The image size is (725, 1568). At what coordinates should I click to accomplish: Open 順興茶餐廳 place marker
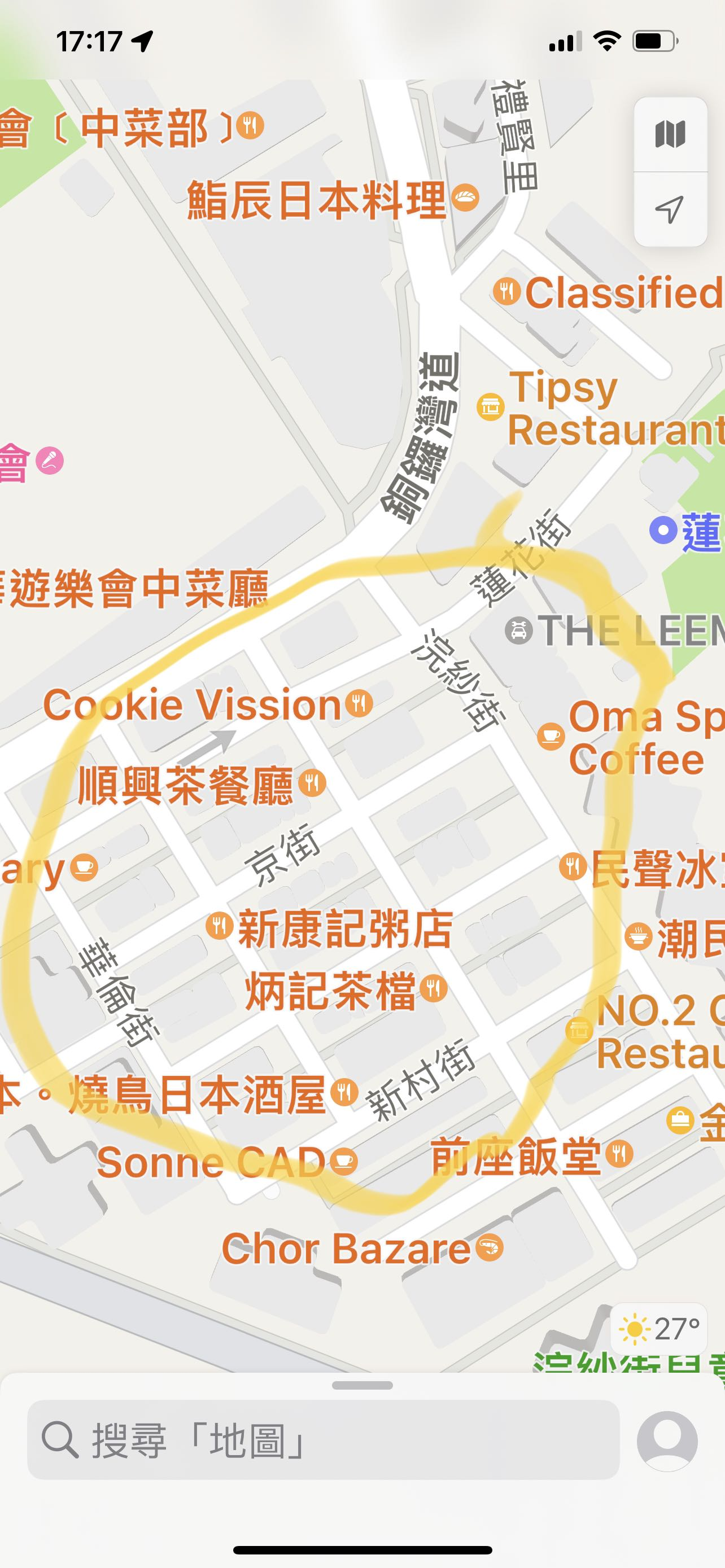click(312, 783)
